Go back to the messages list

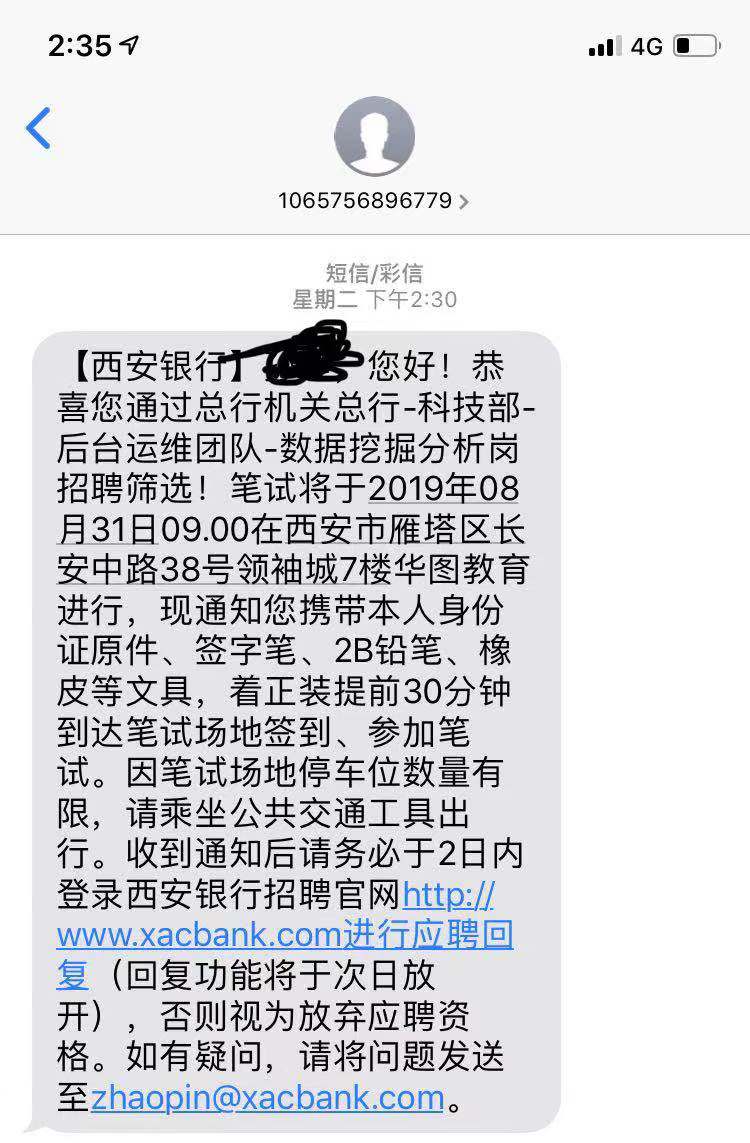point(38,129)
